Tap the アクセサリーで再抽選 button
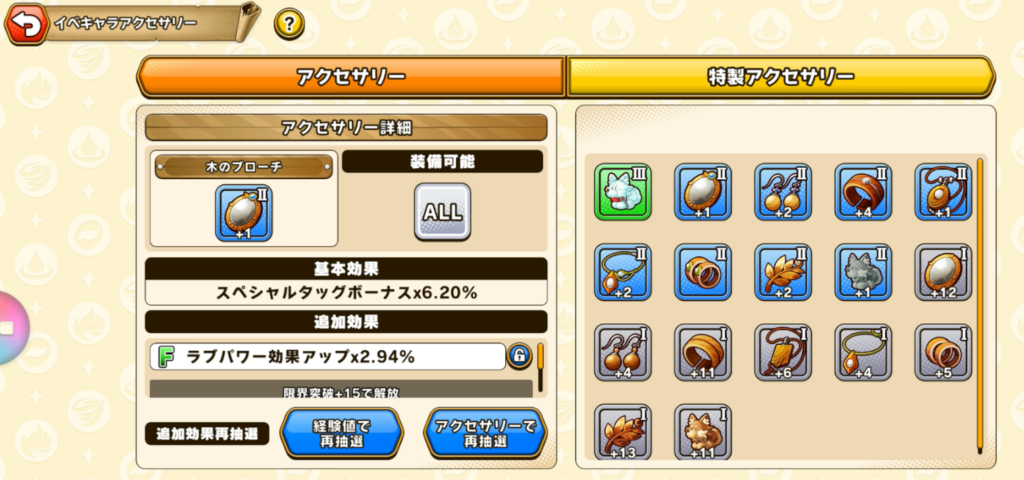 pyautogui.click(x=485, y=433)
